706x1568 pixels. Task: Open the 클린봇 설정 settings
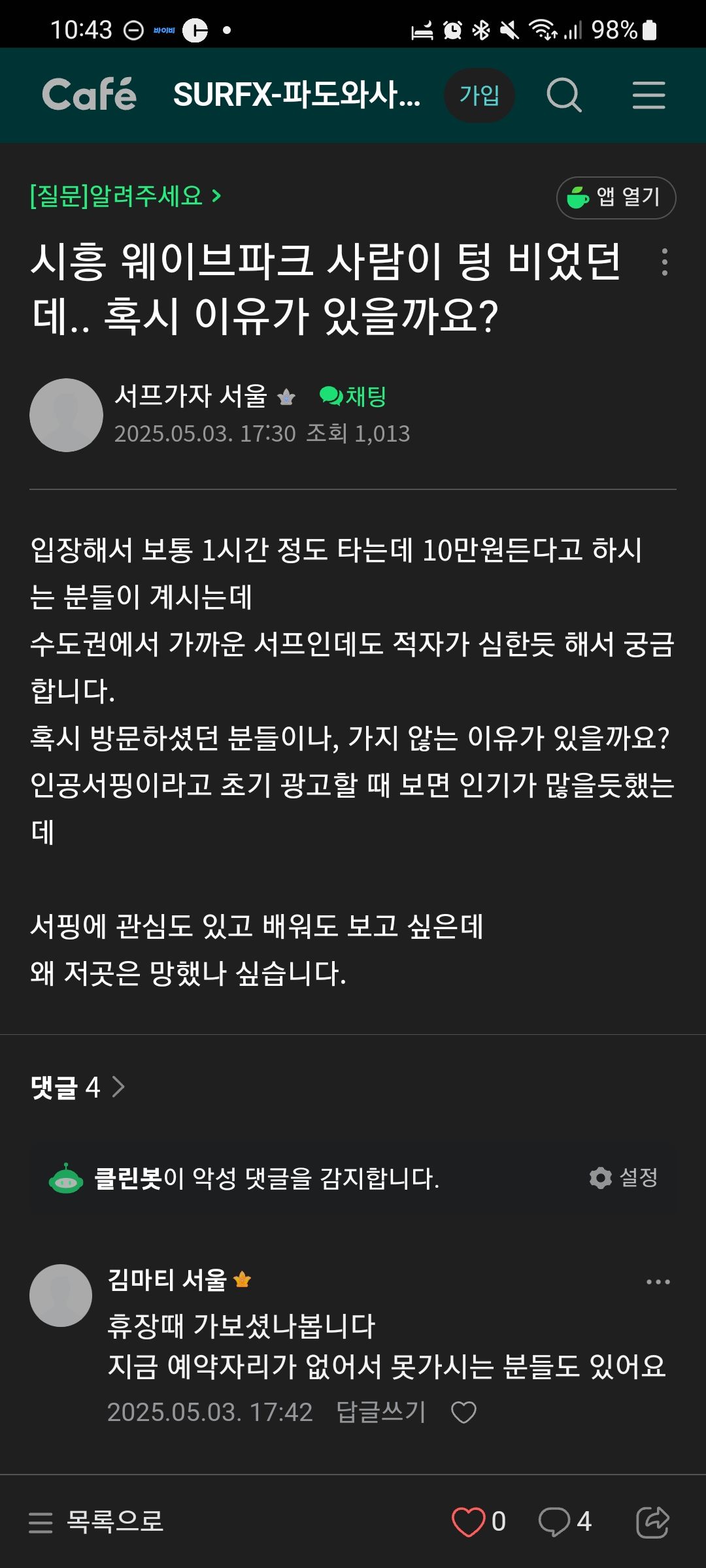tap(624, 1178)
